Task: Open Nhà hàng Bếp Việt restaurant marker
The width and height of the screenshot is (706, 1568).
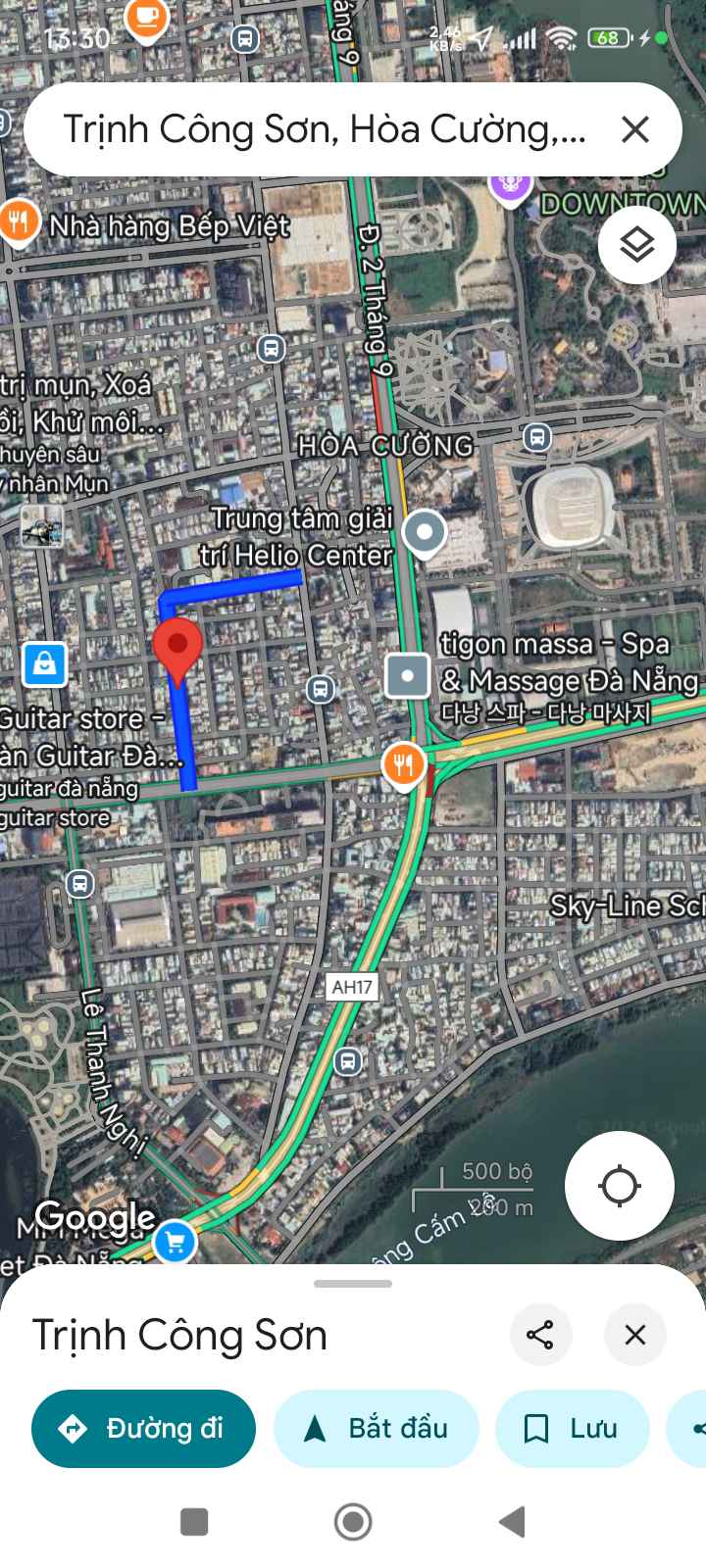Action: coord(19,222)
